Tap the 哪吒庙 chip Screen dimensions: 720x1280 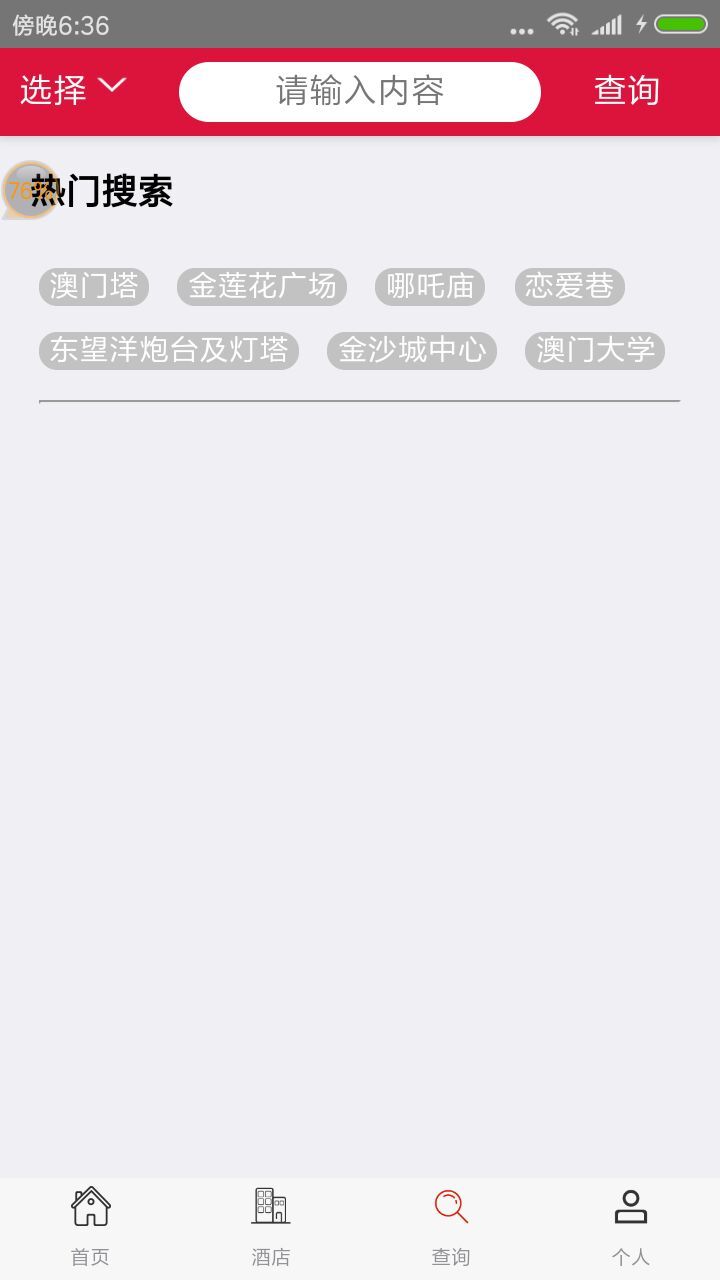(x=430, y=287)
